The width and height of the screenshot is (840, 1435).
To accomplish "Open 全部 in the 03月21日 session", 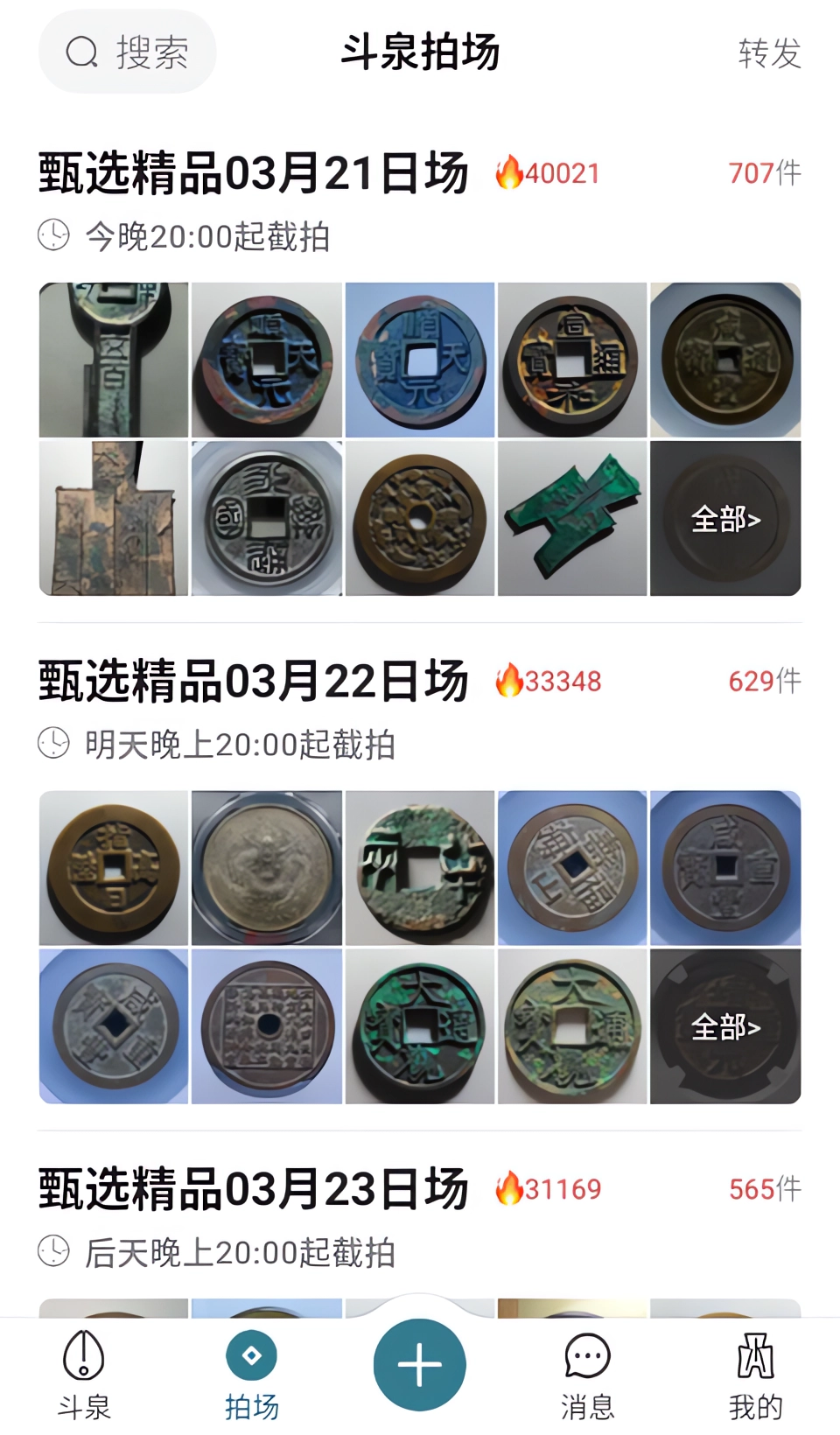I will coord(724,519).
